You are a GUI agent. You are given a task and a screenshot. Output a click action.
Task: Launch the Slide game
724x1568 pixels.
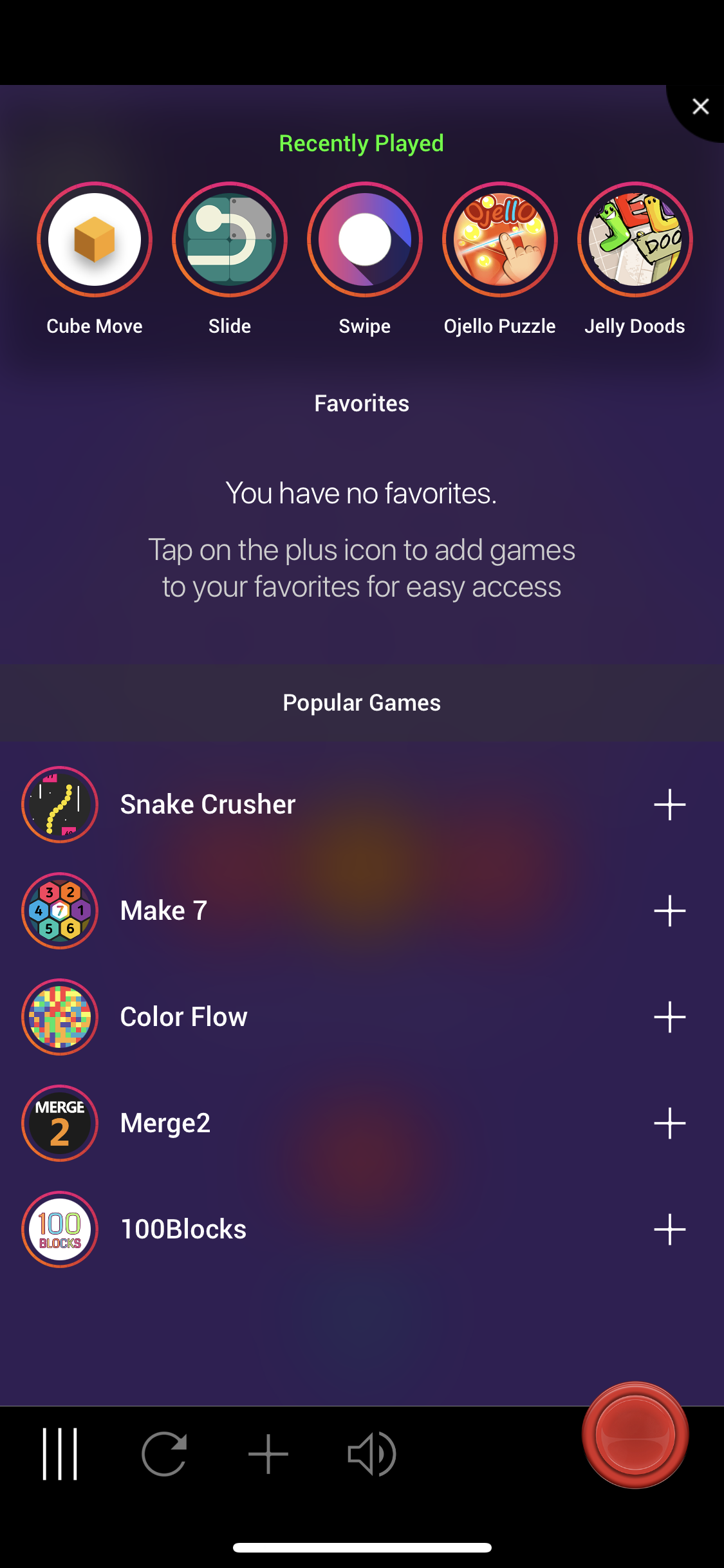click(x=230, y=239)
